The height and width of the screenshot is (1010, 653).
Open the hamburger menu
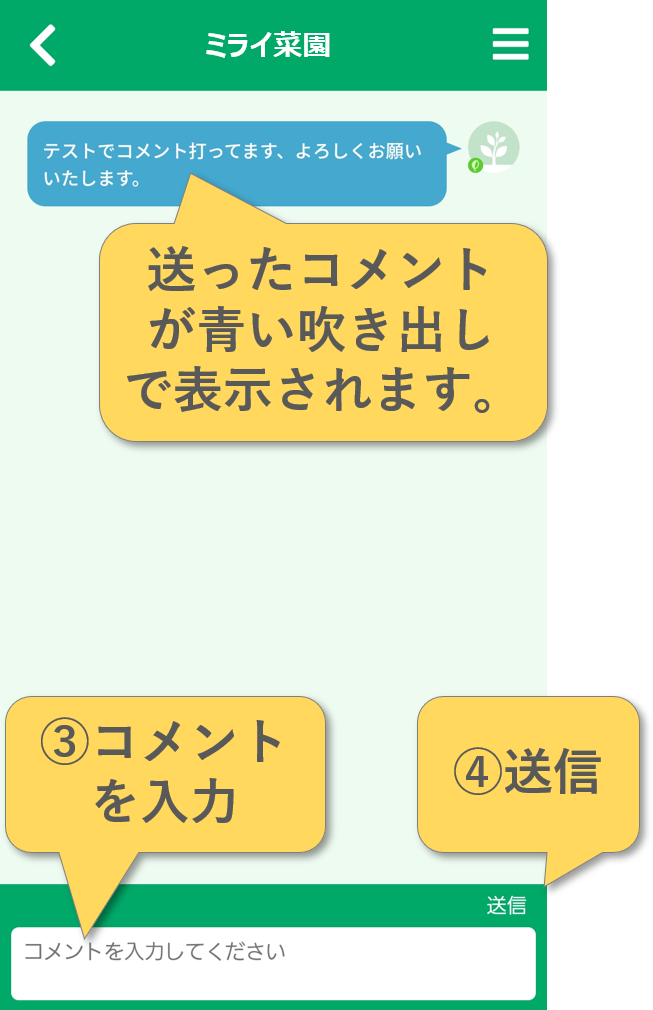point(510,44)
